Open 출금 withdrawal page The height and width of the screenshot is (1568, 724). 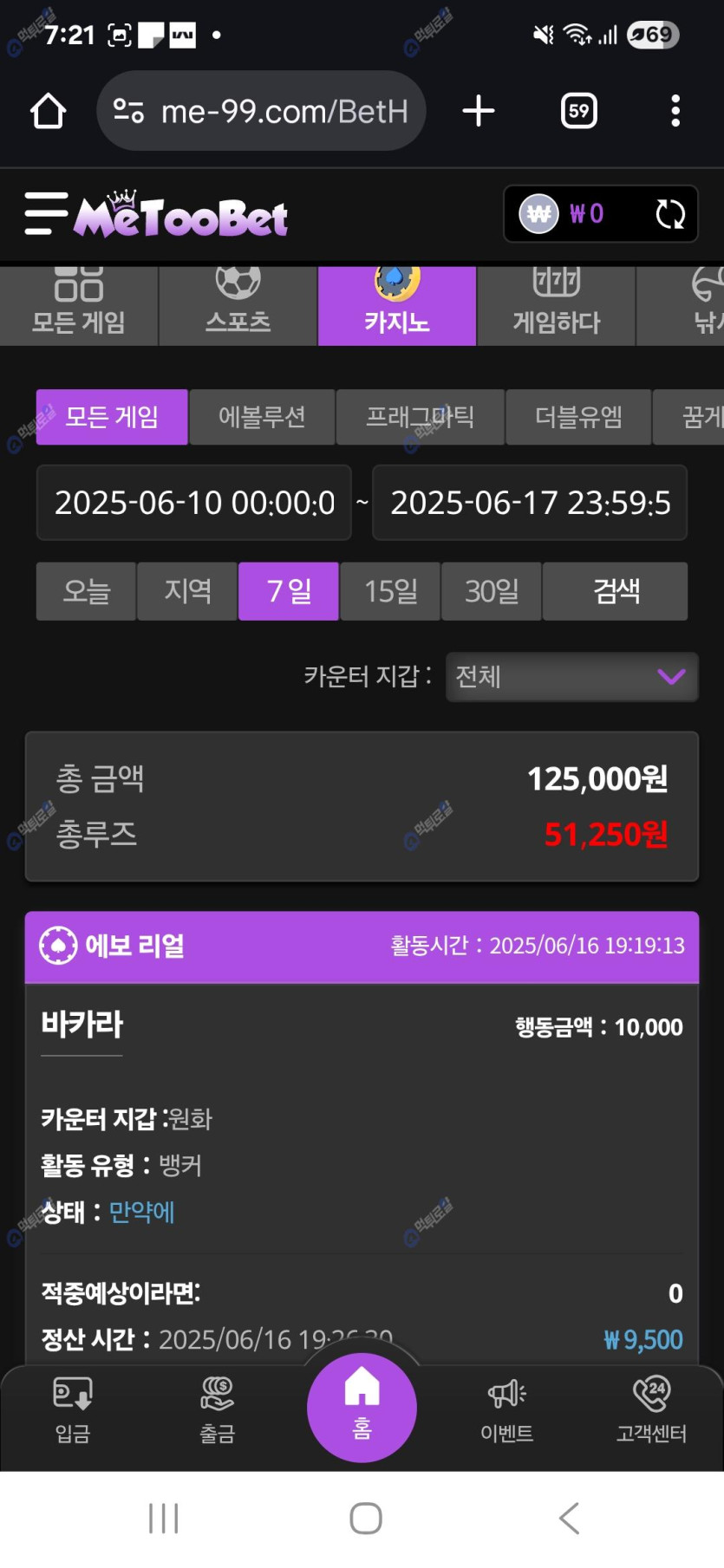point(217,1410)
